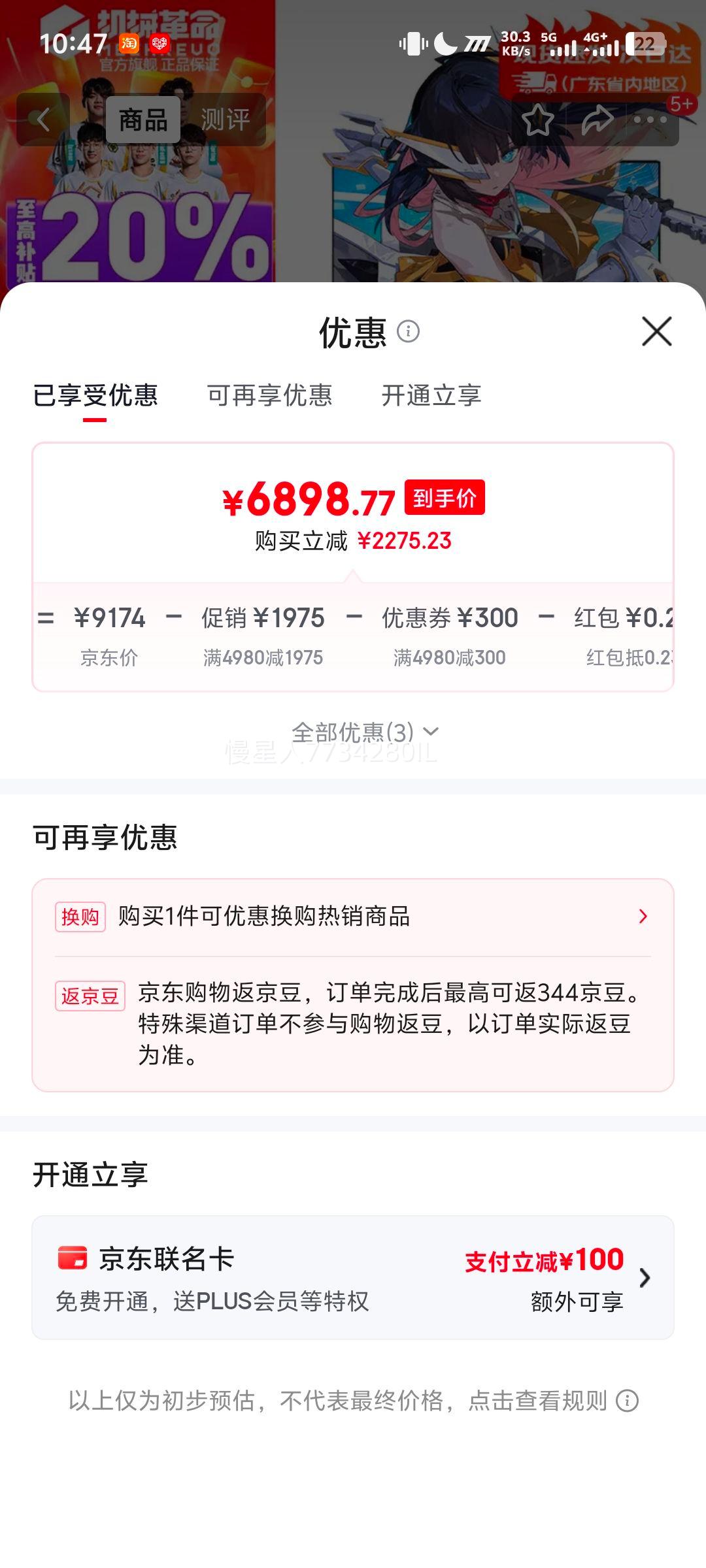Click the back arrow at top left

pyautogui.click(x=42, y=119)
